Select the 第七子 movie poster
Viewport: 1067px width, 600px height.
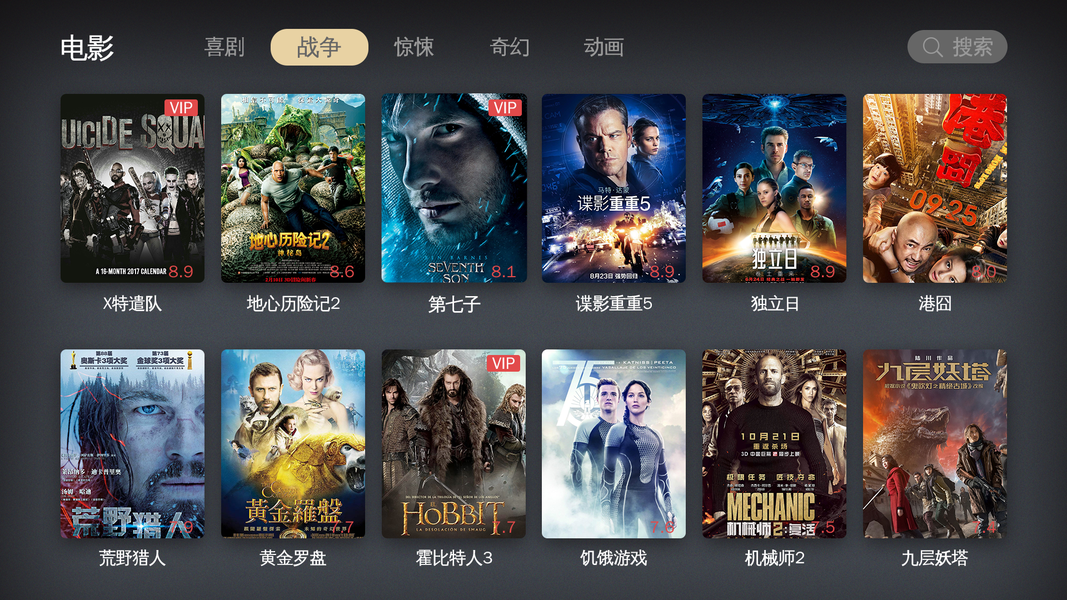[453, 188]
